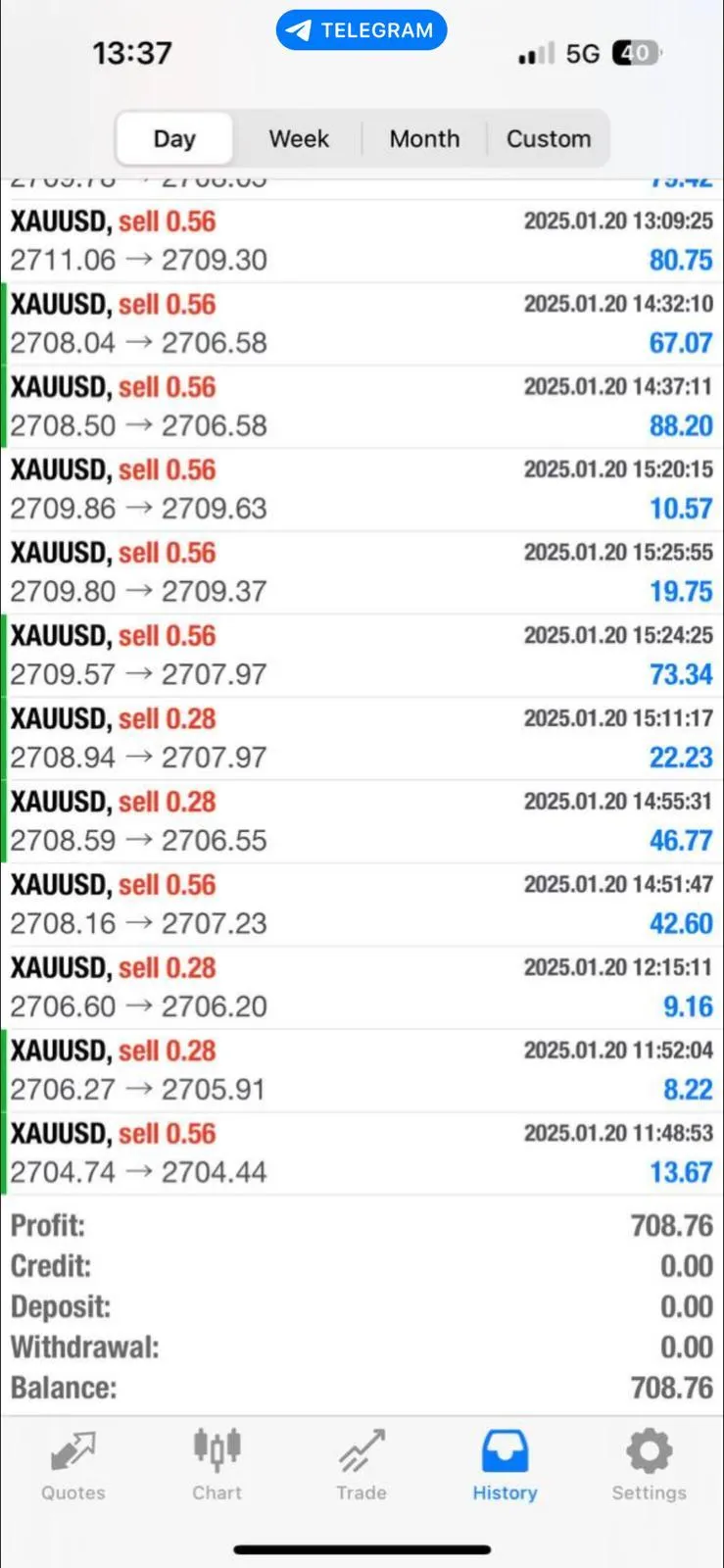The width and height of the screenshot is (724, 1568).
Task: Select the Day period filter
Action: click(x=174, y=138)
